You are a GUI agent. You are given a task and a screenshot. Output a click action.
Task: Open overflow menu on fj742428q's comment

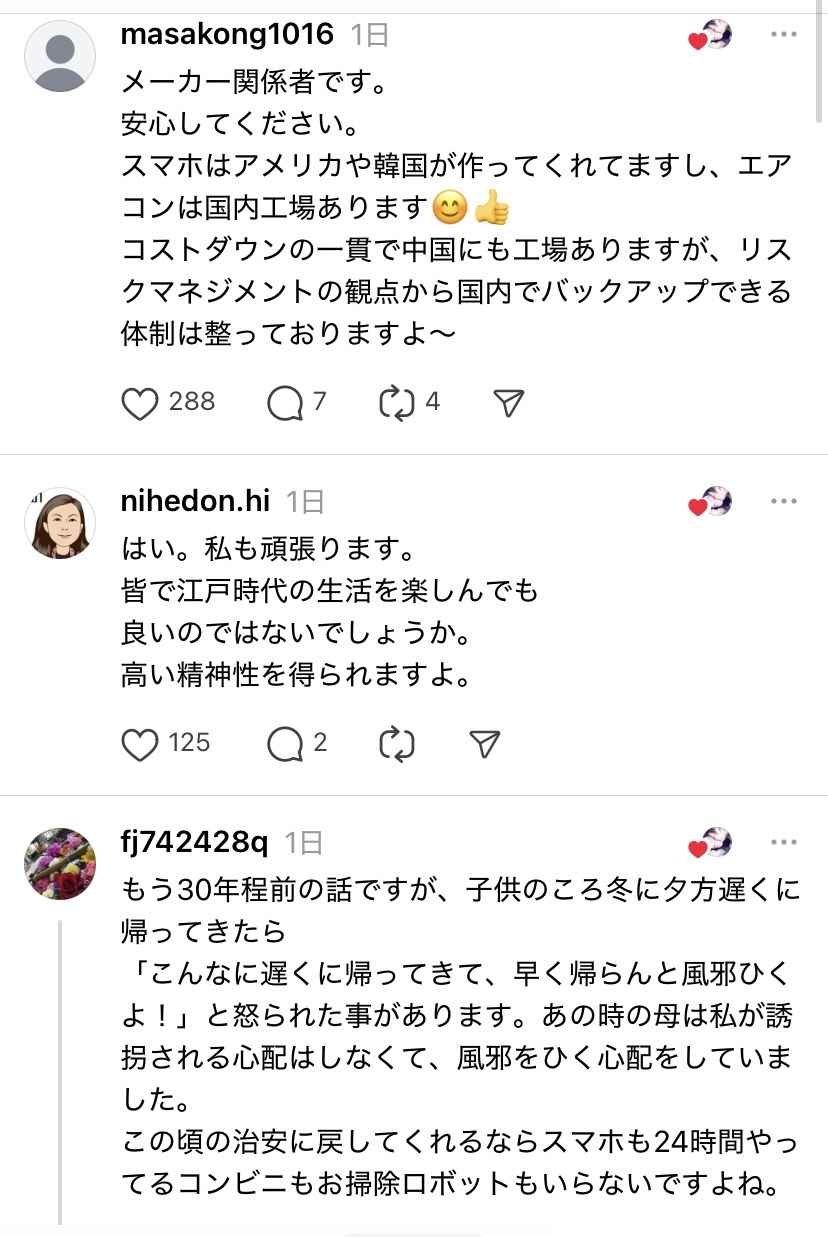[783, 843]
